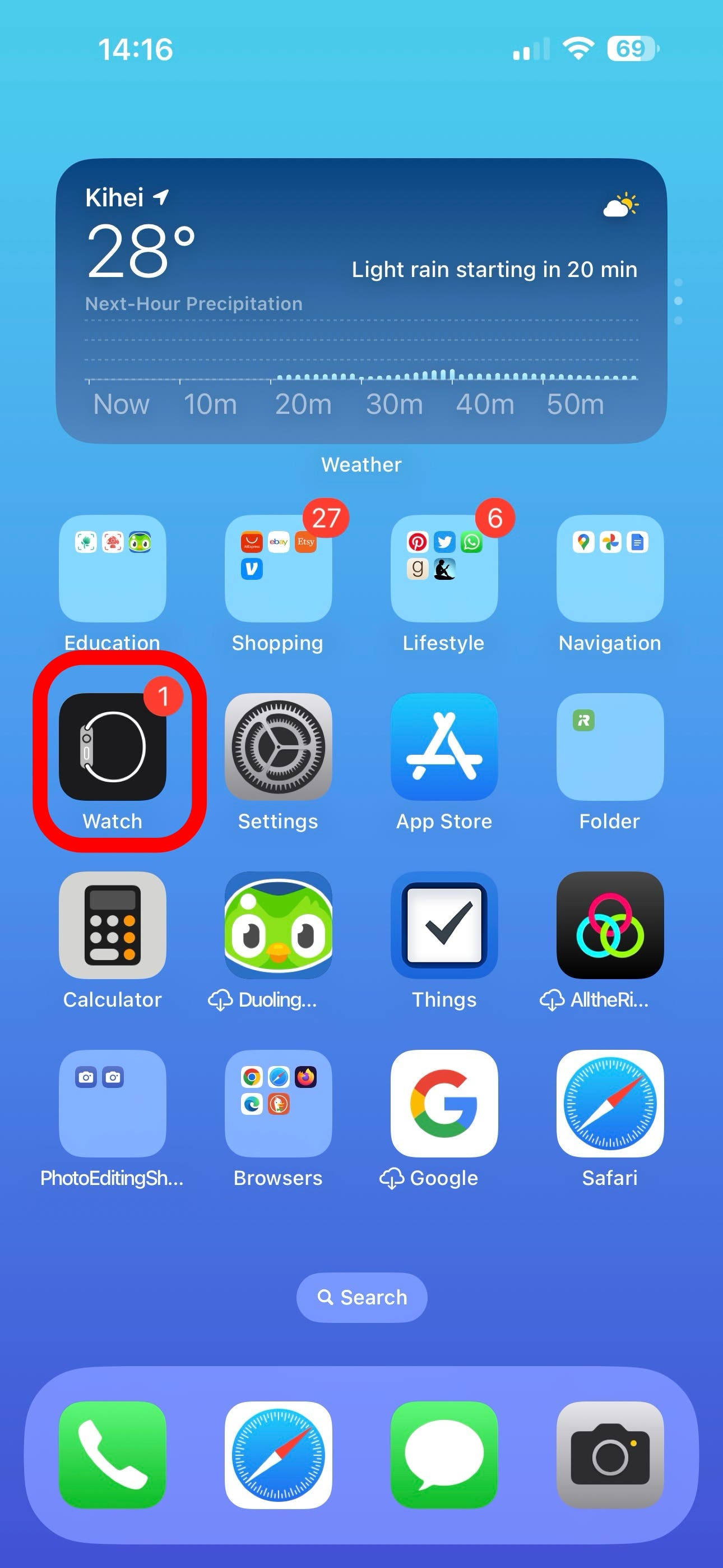Open the App Store
Viewport: 723px width, 1568px height.
[x=444, y=747]
